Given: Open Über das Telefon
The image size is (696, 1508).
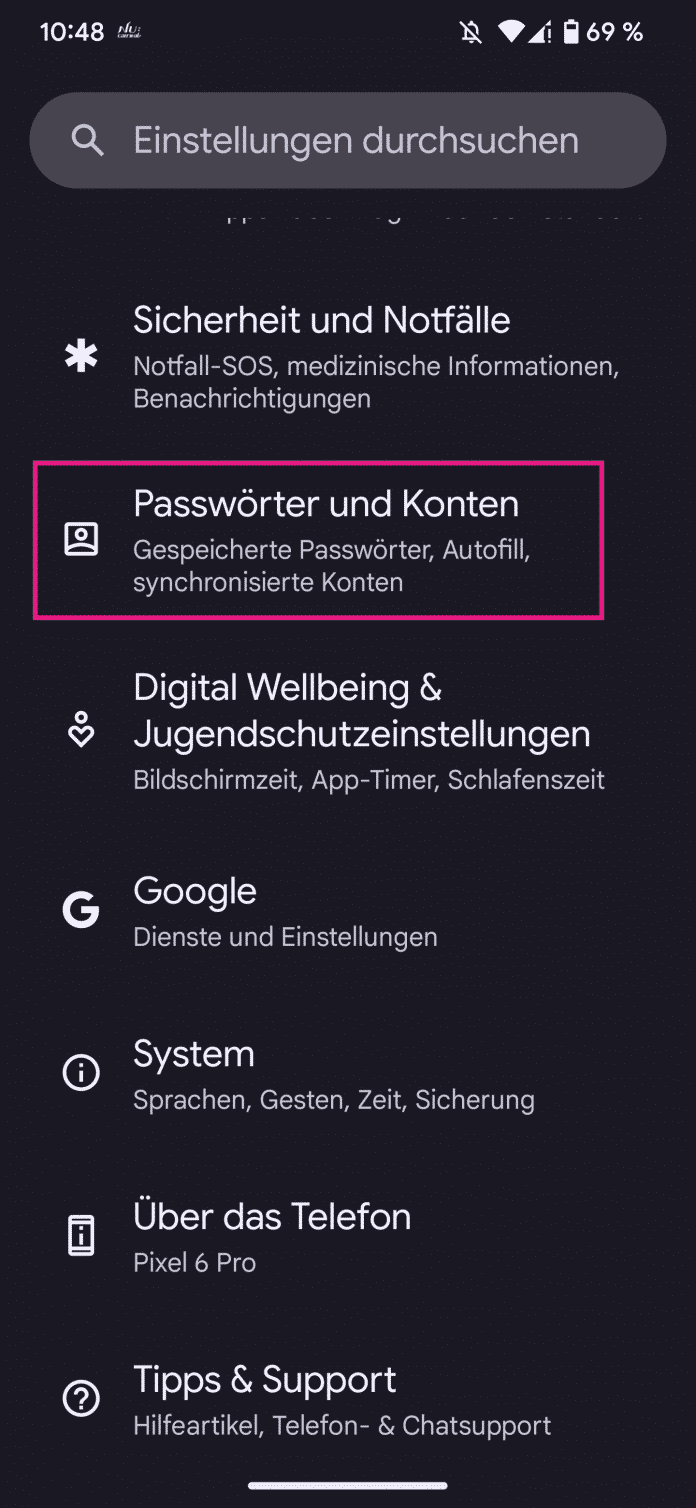Looking at the screenshot, I should coord(347,1237).
